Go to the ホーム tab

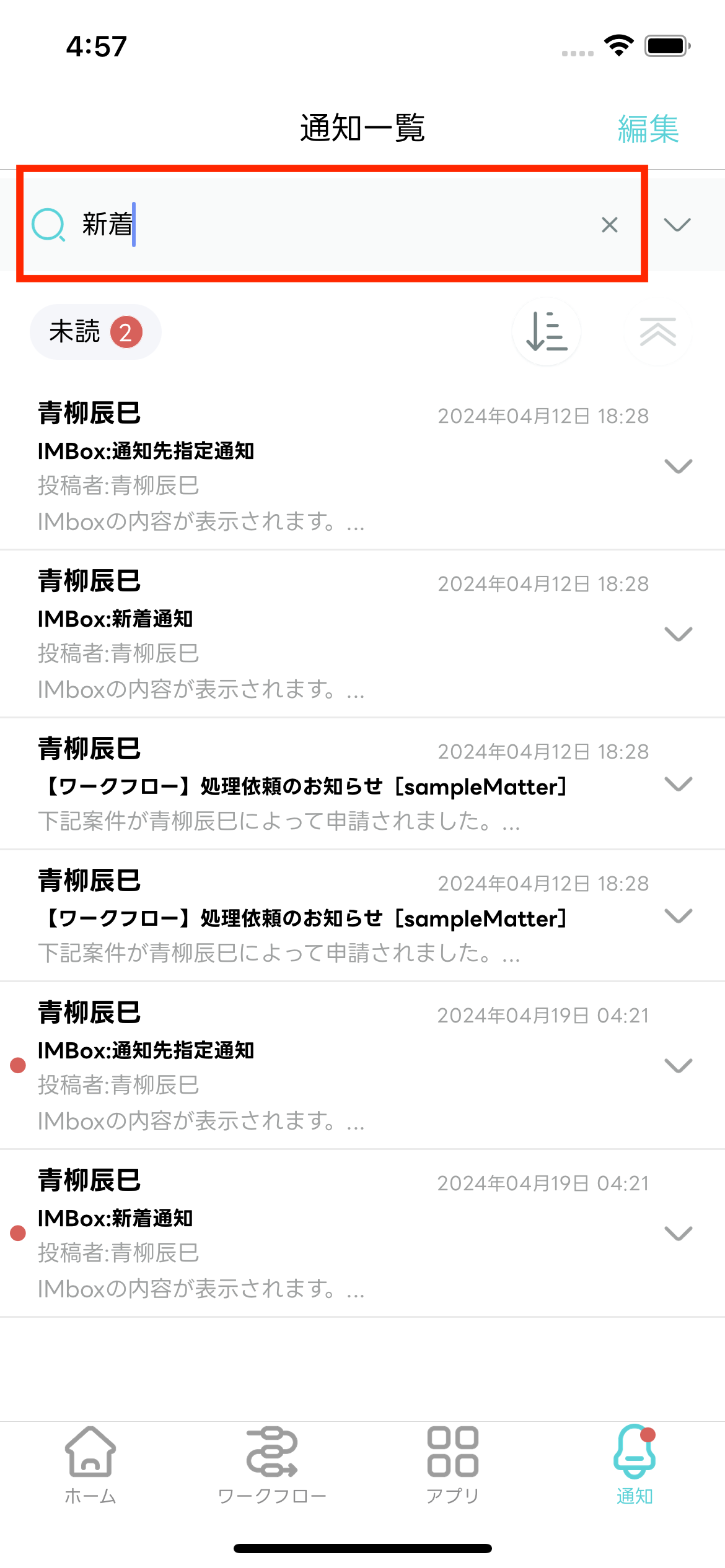[90, 1465]
